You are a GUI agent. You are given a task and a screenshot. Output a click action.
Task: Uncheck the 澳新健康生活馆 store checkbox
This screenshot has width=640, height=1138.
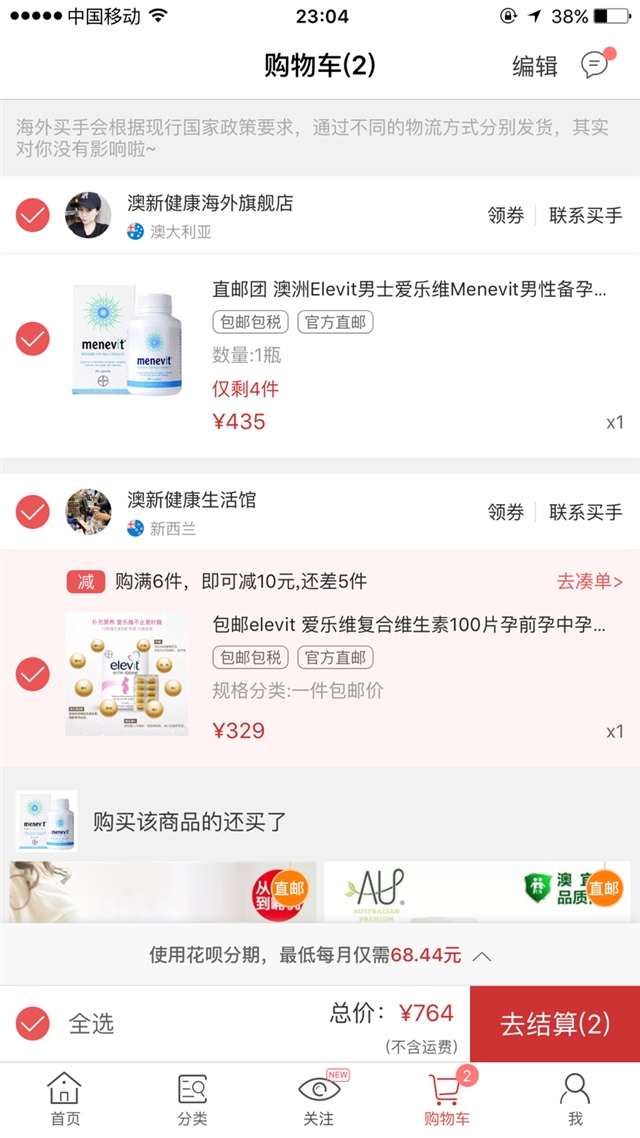tap(33, 512)
